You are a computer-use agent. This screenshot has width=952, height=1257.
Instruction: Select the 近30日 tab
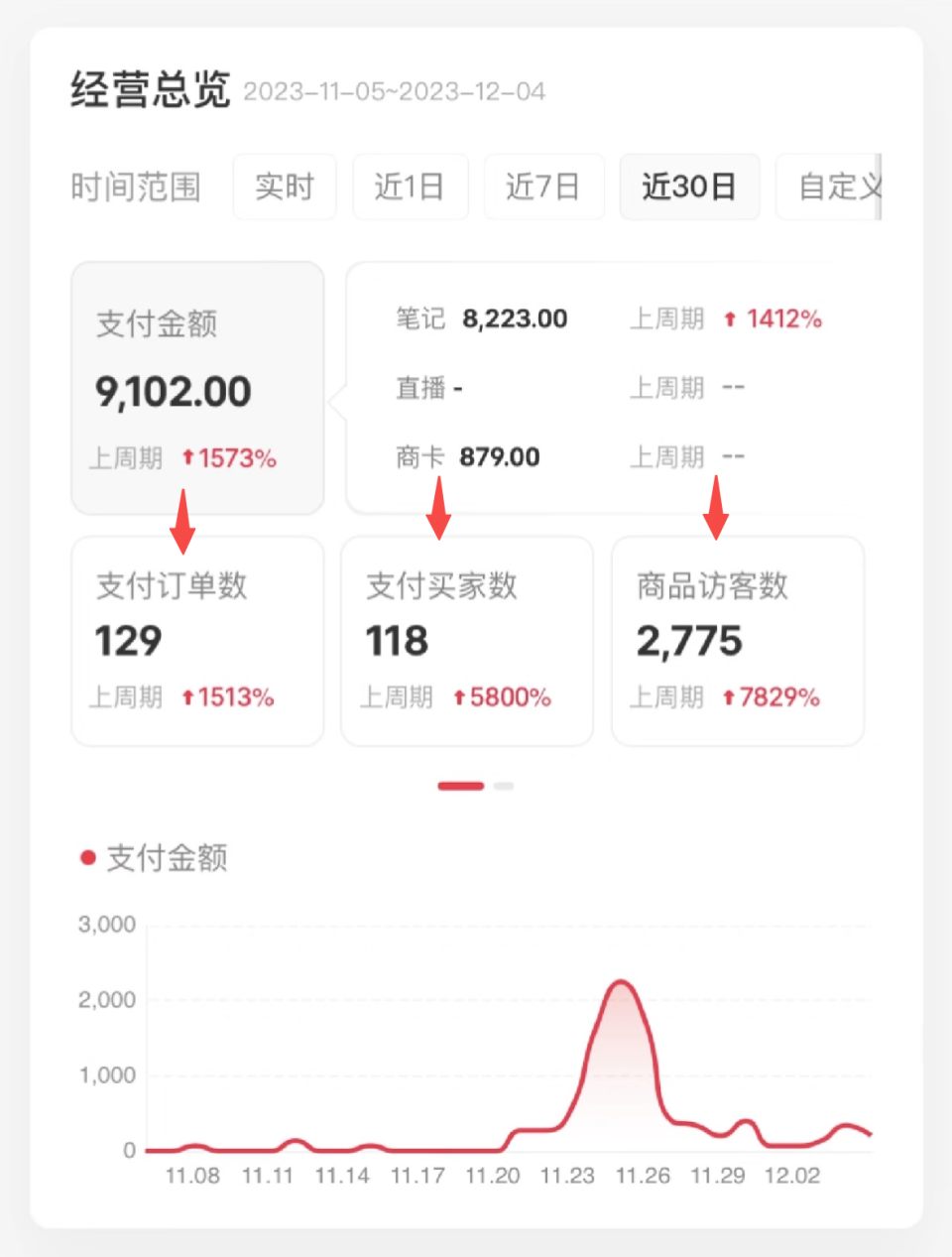point(689,188)
